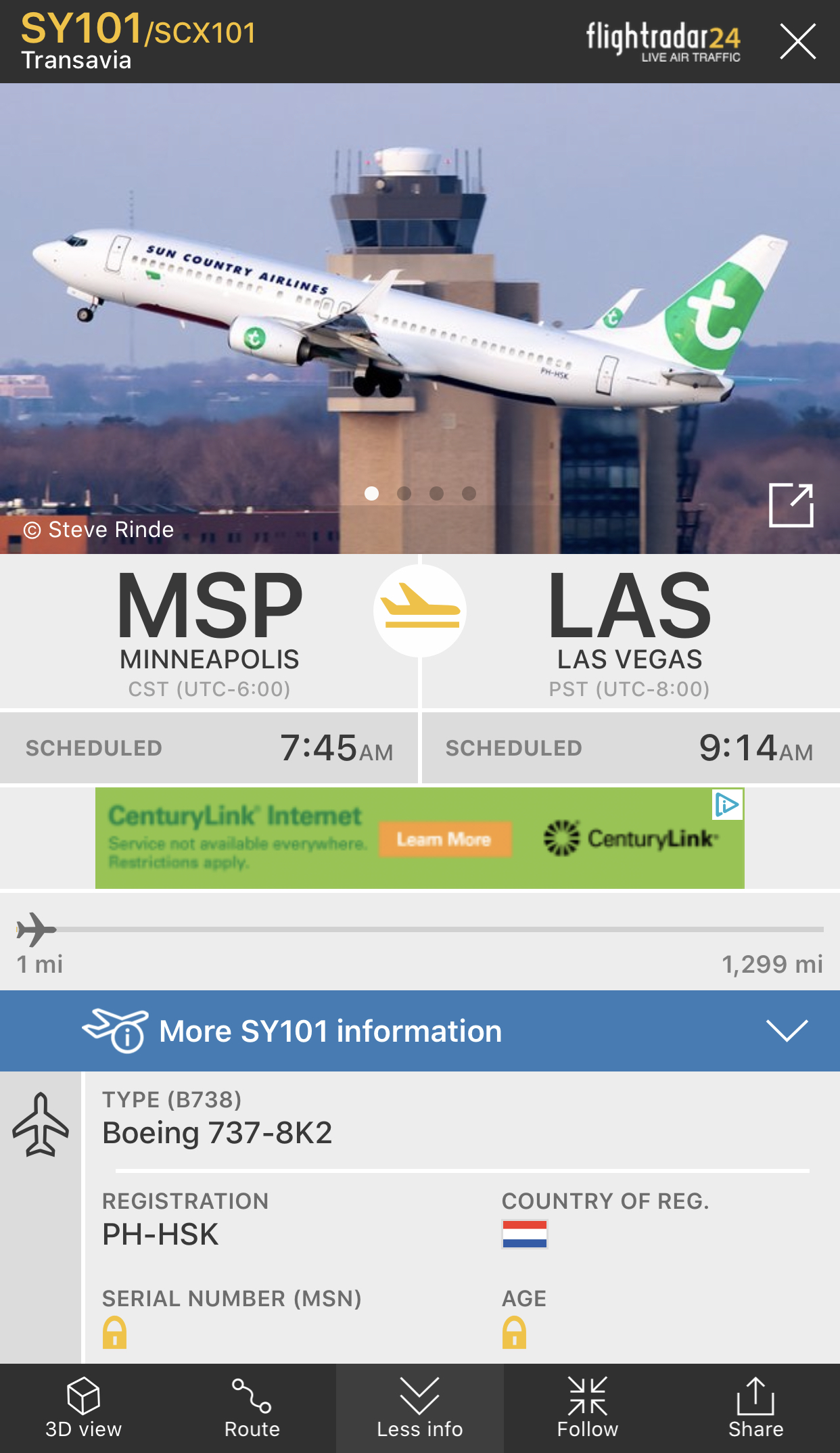Open the AdChoices icon on ad

click(x=727, y=804)
